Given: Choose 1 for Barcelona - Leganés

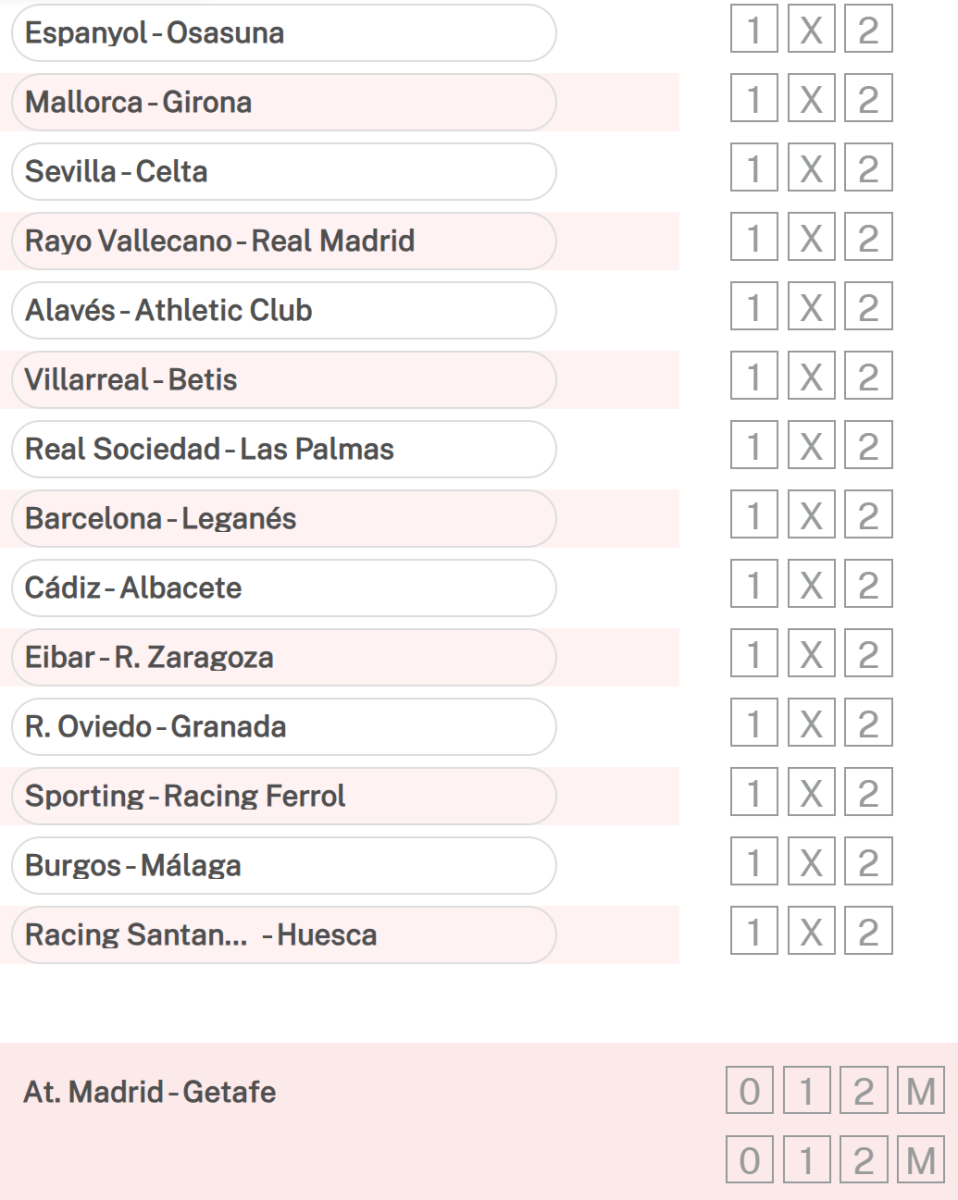Looking at the screenshot, I should [755, 519].
